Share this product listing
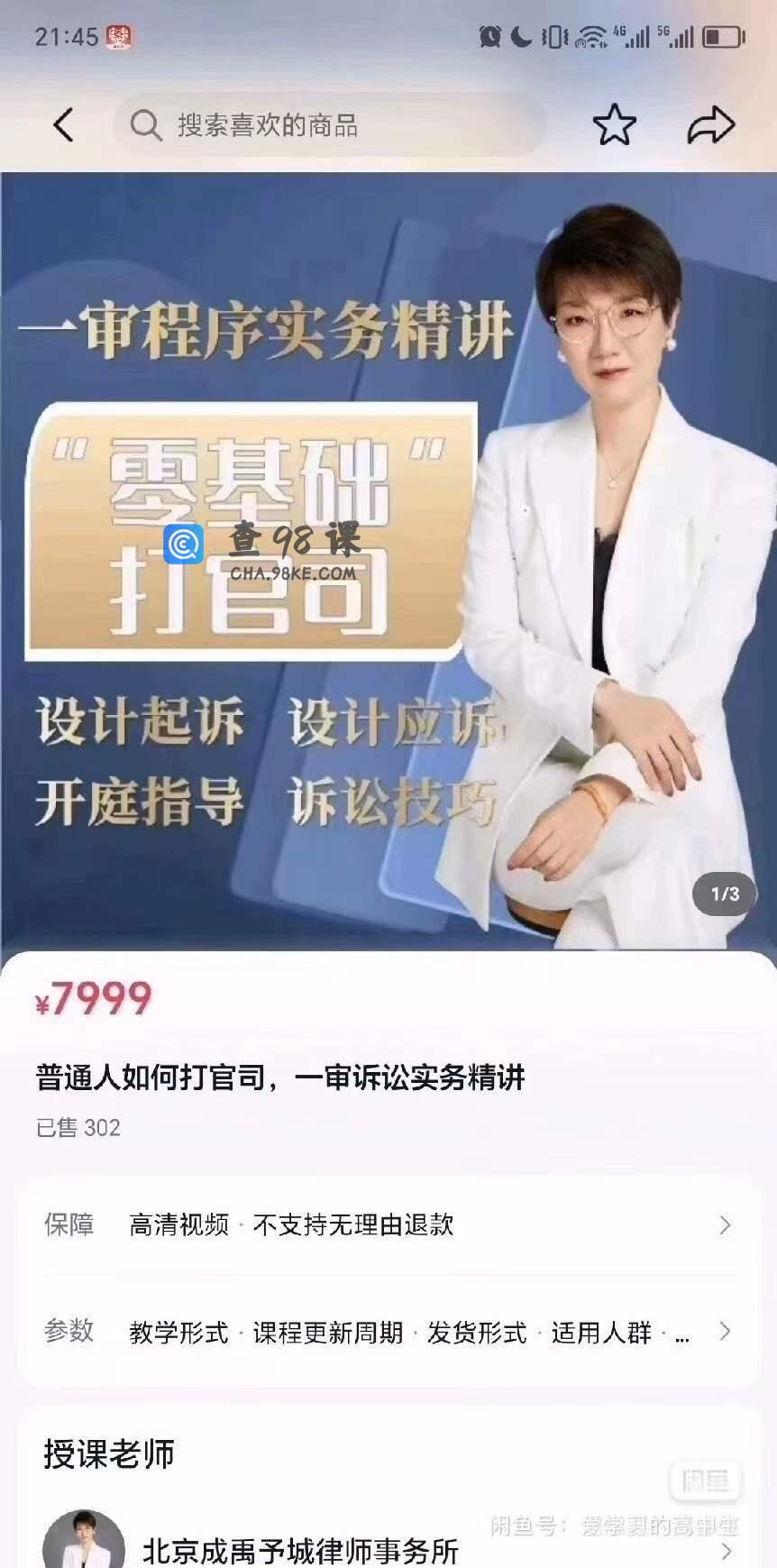Screen dimensions: 777x1568 click(x=711, y=125)
